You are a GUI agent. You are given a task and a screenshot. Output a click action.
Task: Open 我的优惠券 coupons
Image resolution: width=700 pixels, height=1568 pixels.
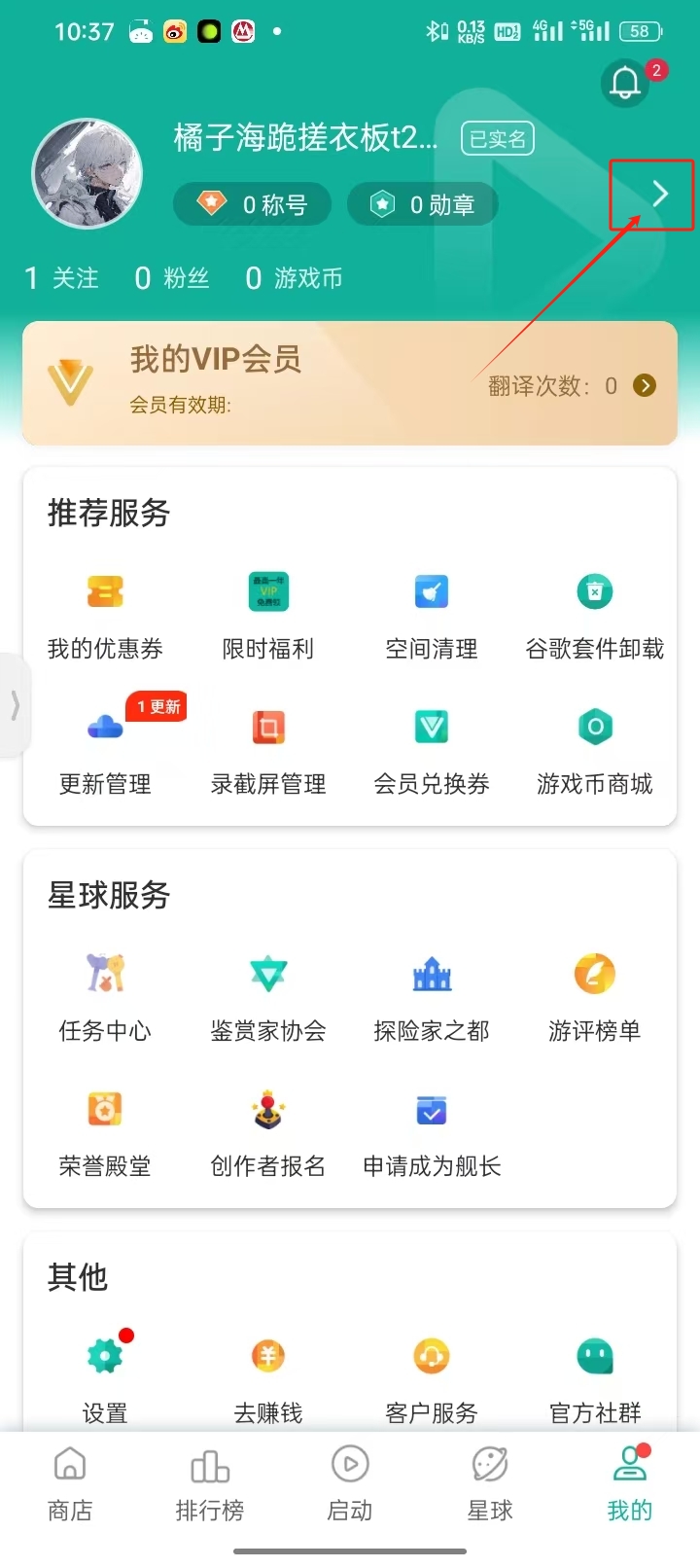coord(105,613)
